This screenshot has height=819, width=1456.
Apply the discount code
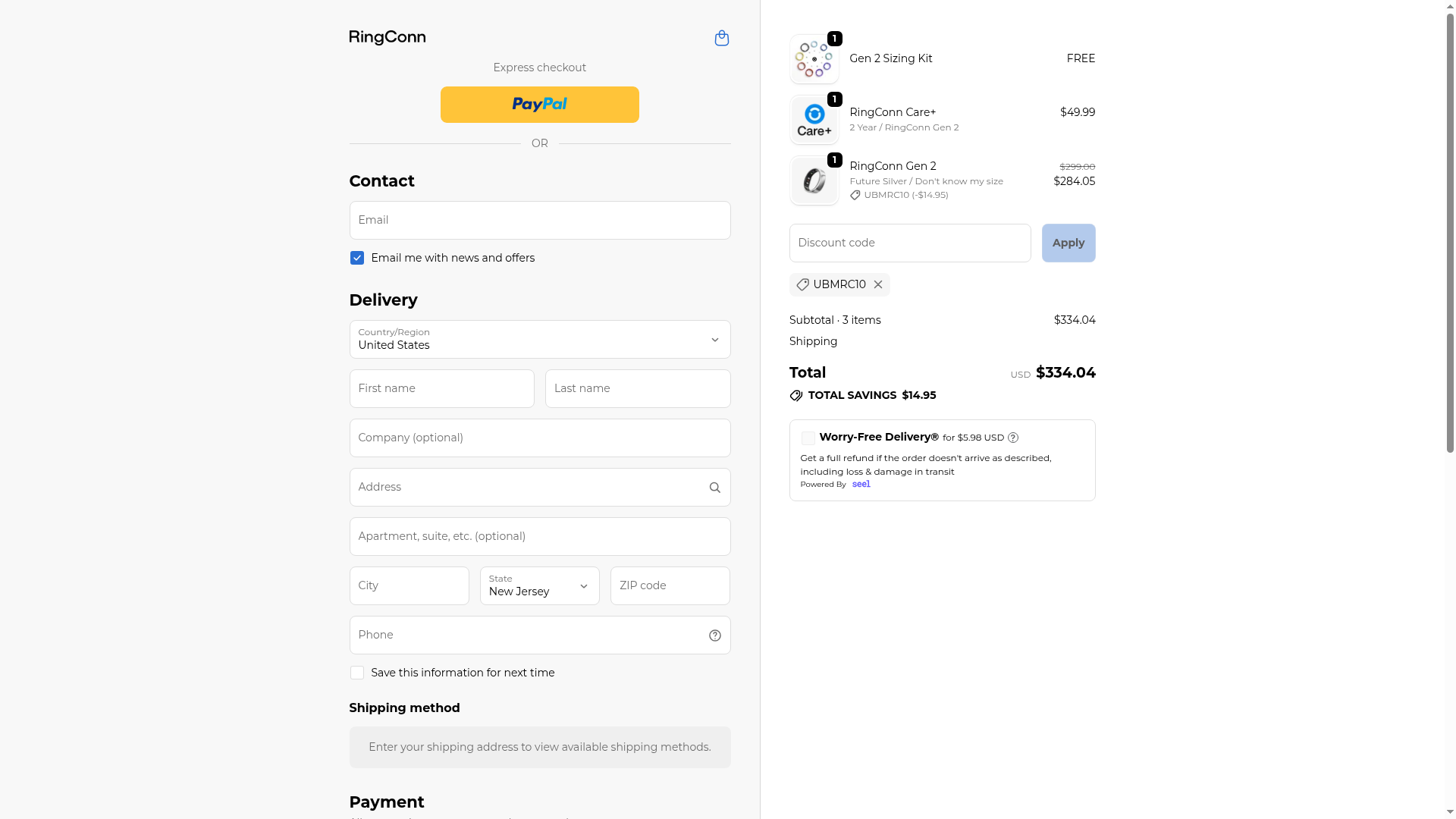coord(1068,243)
